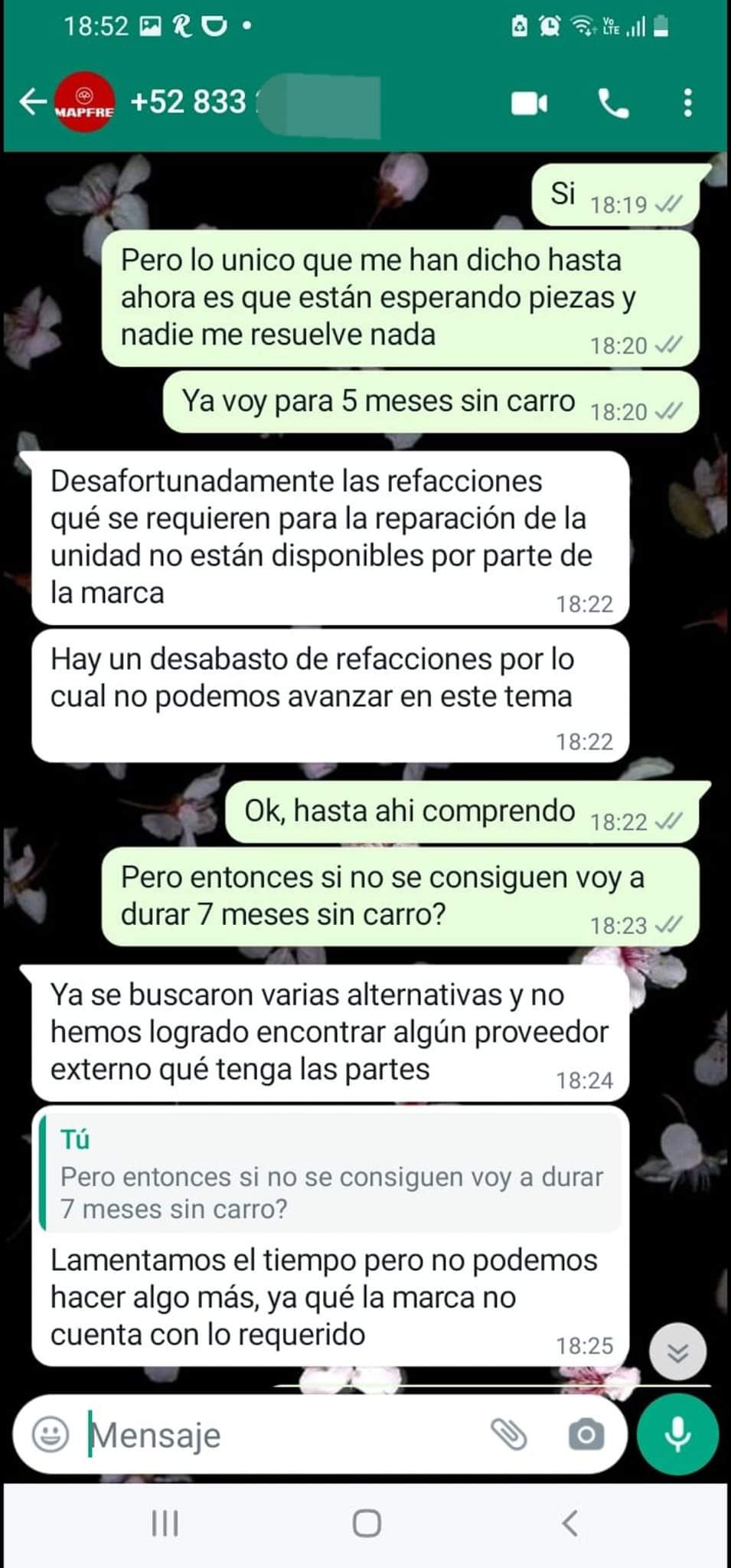Start a video call with this contact
This screenshot has height=1568, width=731.
[x=529, y=103]
